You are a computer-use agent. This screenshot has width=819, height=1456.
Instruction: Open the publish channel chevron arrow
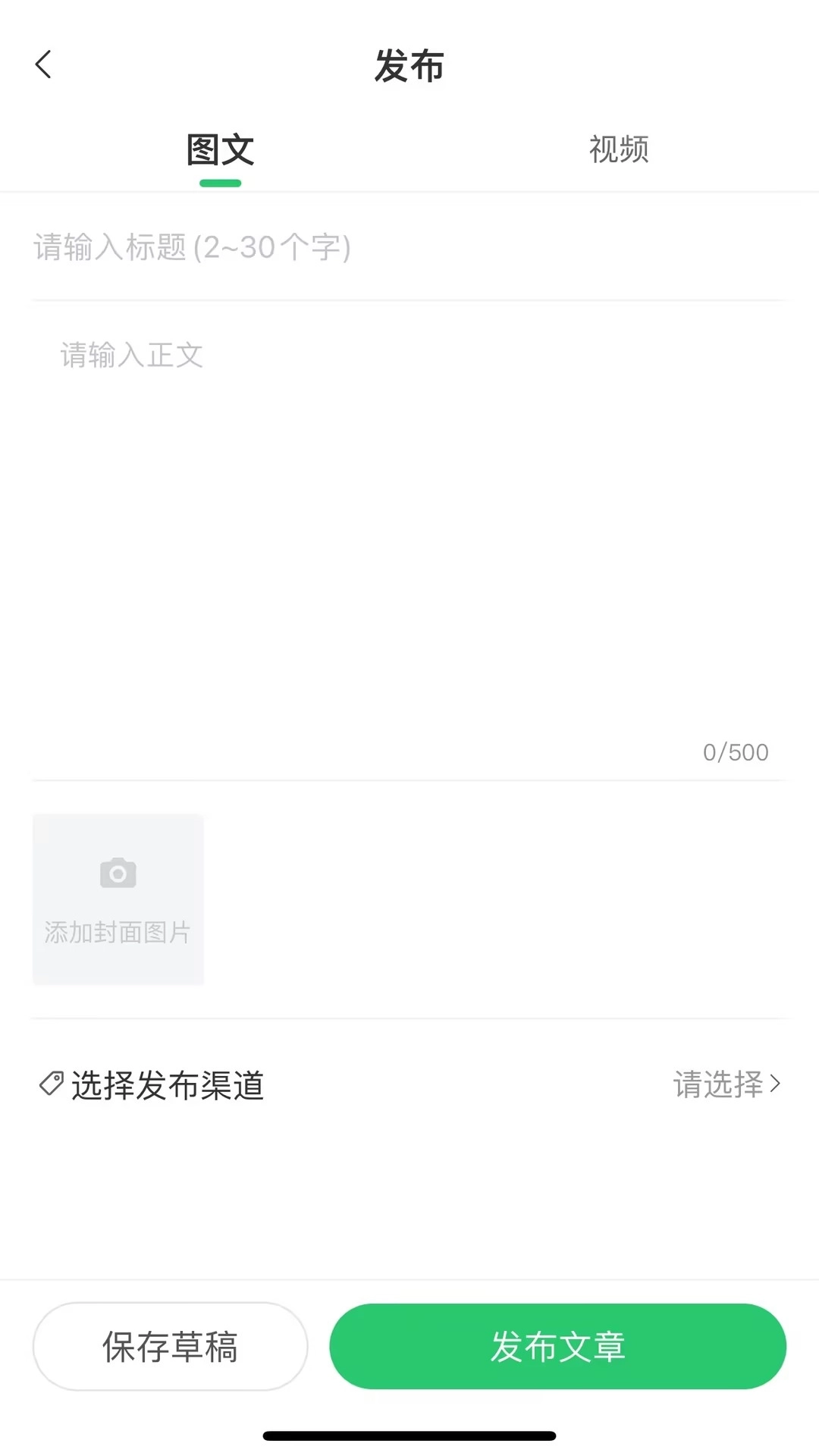pos(775,1084)
